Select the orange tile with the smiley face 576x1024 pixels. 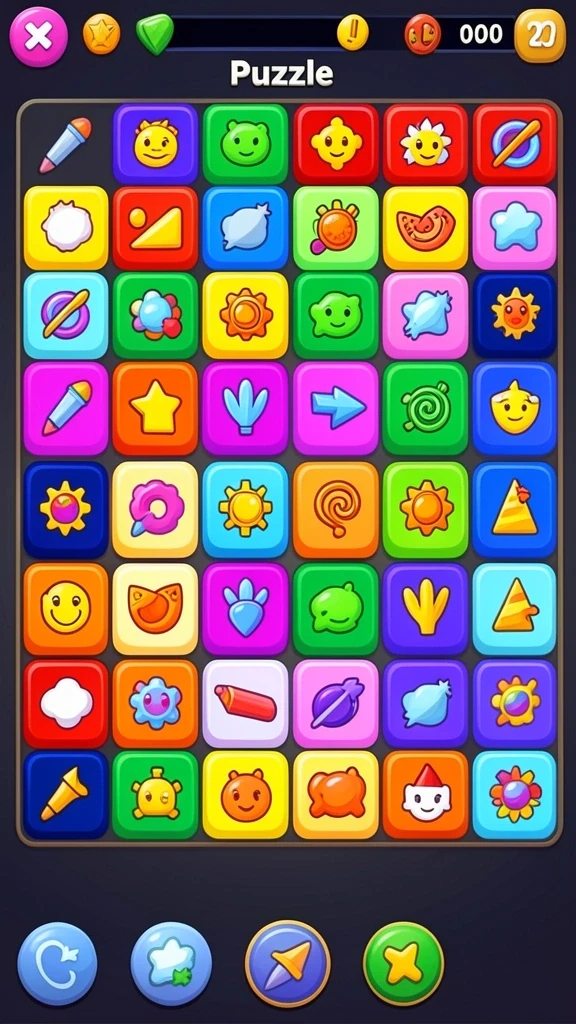pyautogui.click(x=66, y=609)
